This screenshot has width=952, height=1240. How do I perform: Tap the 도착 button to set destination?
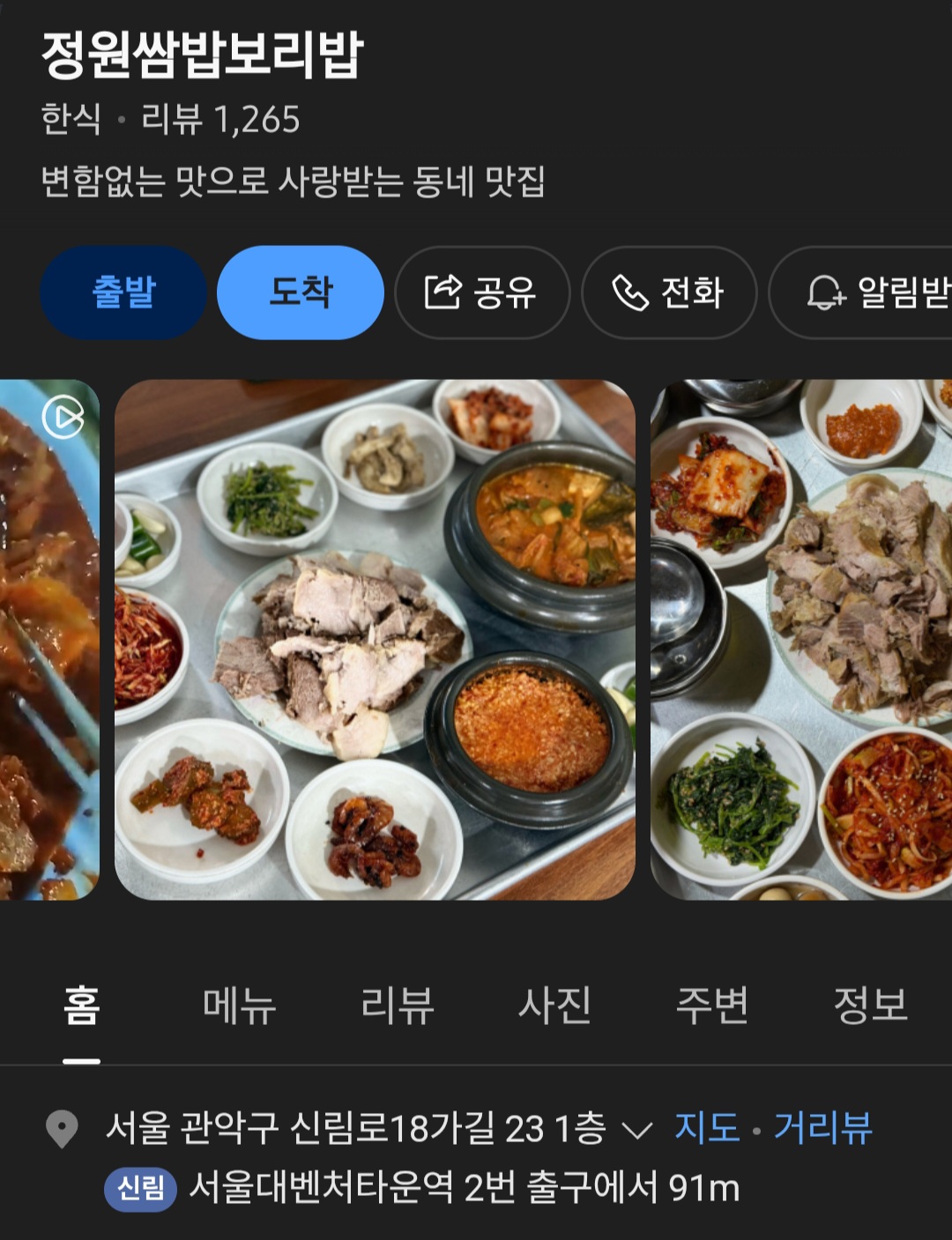(301, 293)
